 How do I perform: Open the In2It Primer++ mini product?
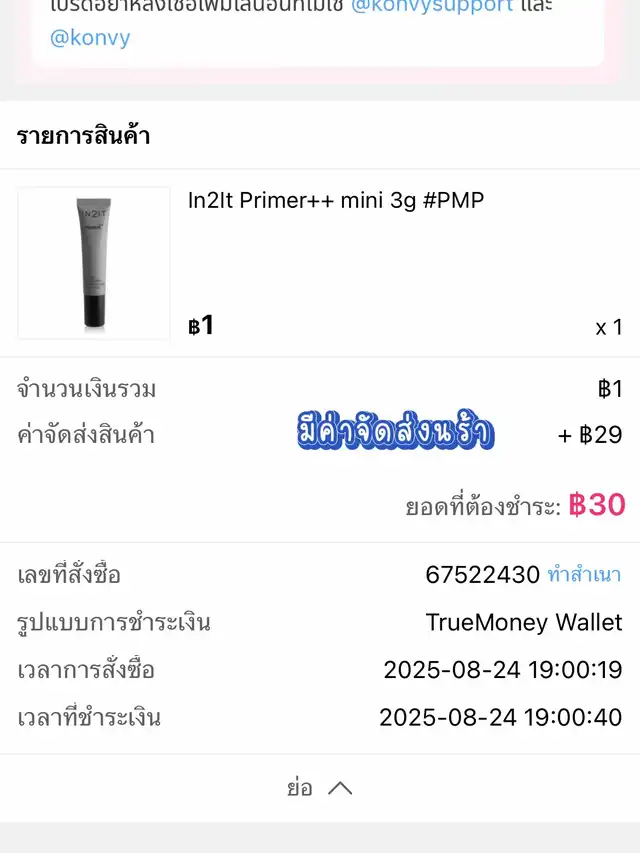336,201
